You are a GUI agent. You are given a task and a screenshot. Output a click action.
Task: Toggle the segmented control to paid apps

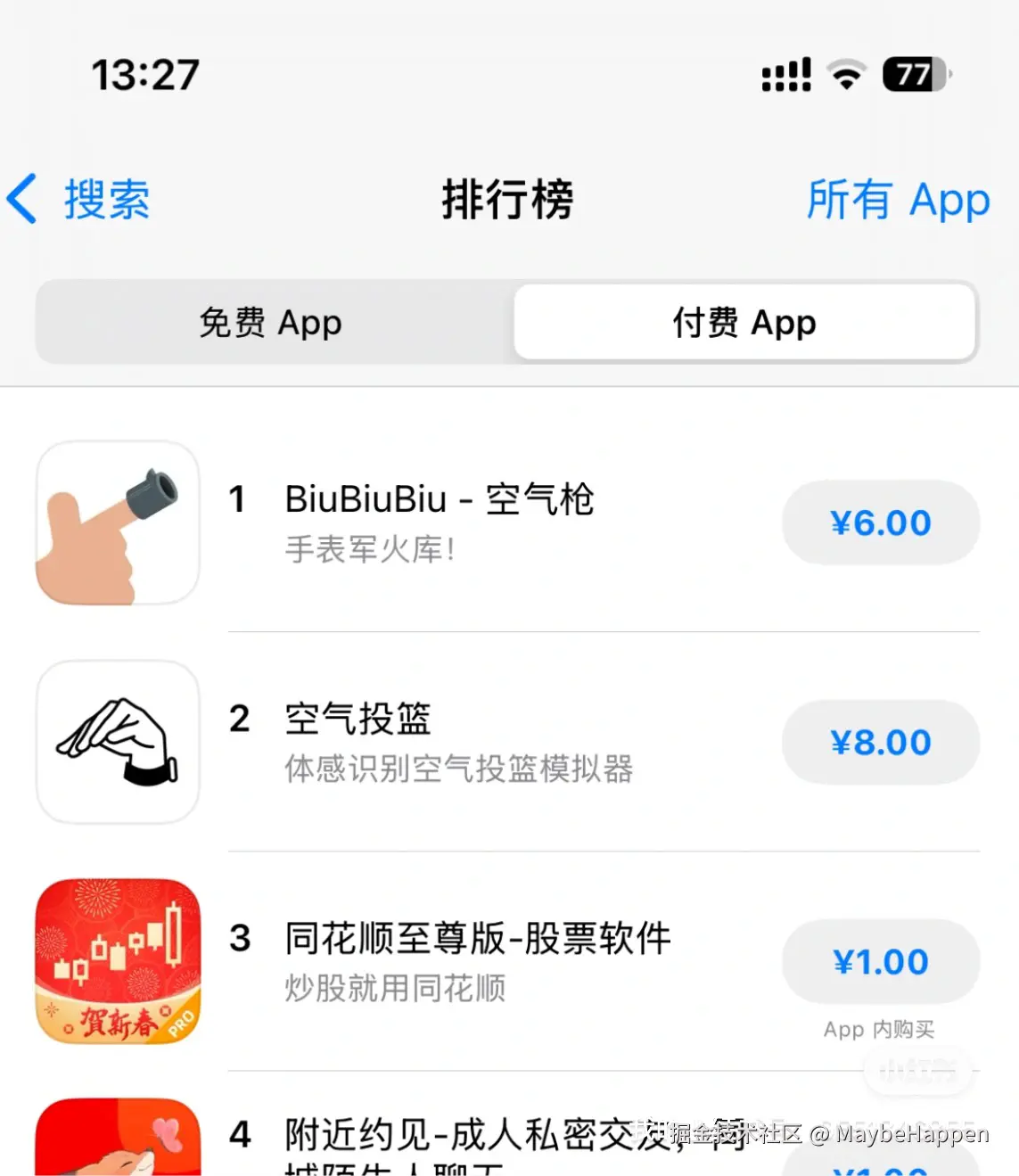[x=744, y=323]
